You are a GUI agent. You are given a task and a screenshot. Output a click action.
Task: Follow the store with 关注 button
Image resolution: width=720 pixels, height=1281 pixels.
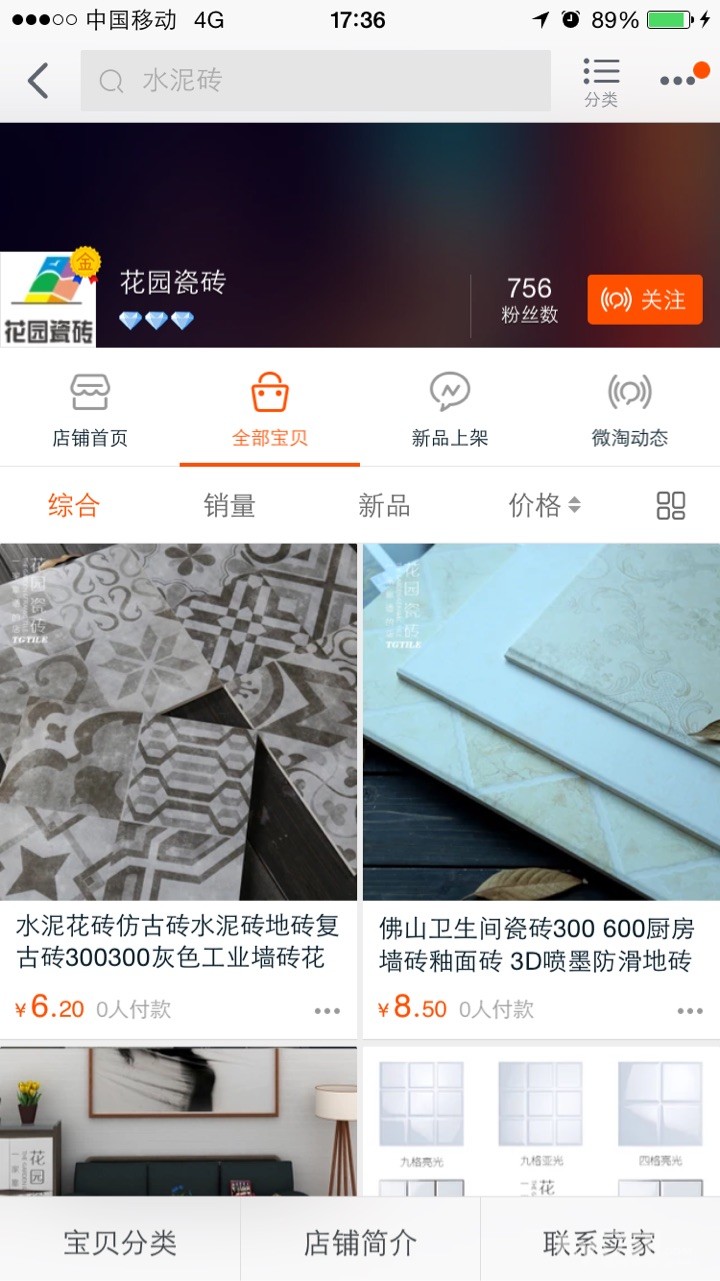point(645,300)
